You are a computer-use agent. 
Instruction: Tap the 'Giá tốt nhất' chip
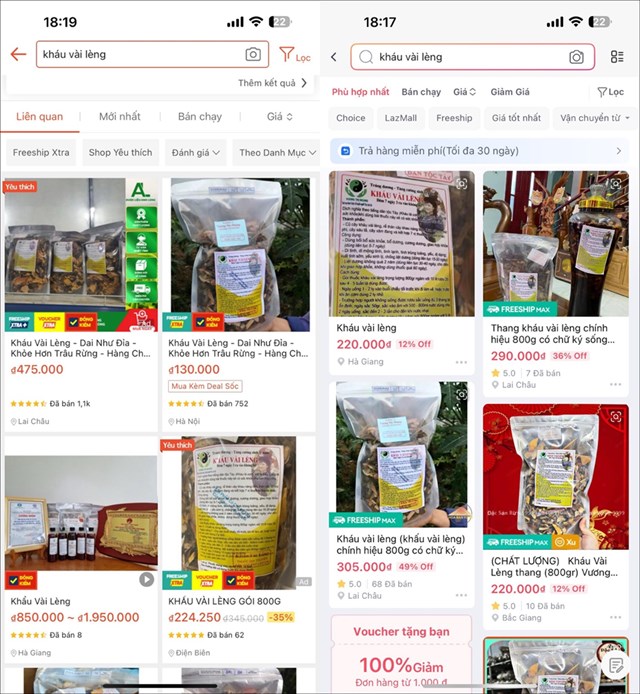(516, 118)
